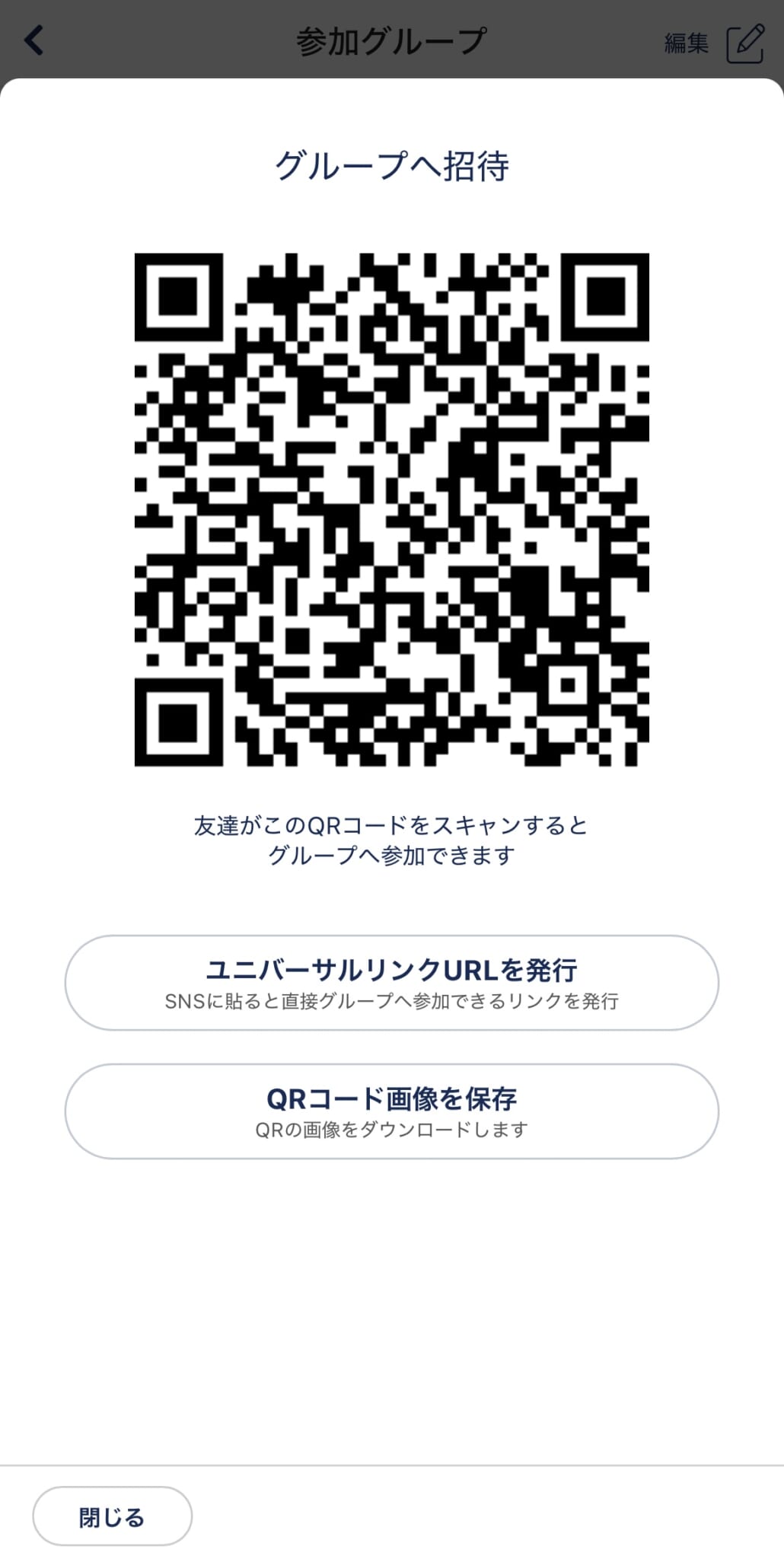Tap ユニバーサルリンクURLを発行 button
The image size is (784, 1559).
[391, 982]
